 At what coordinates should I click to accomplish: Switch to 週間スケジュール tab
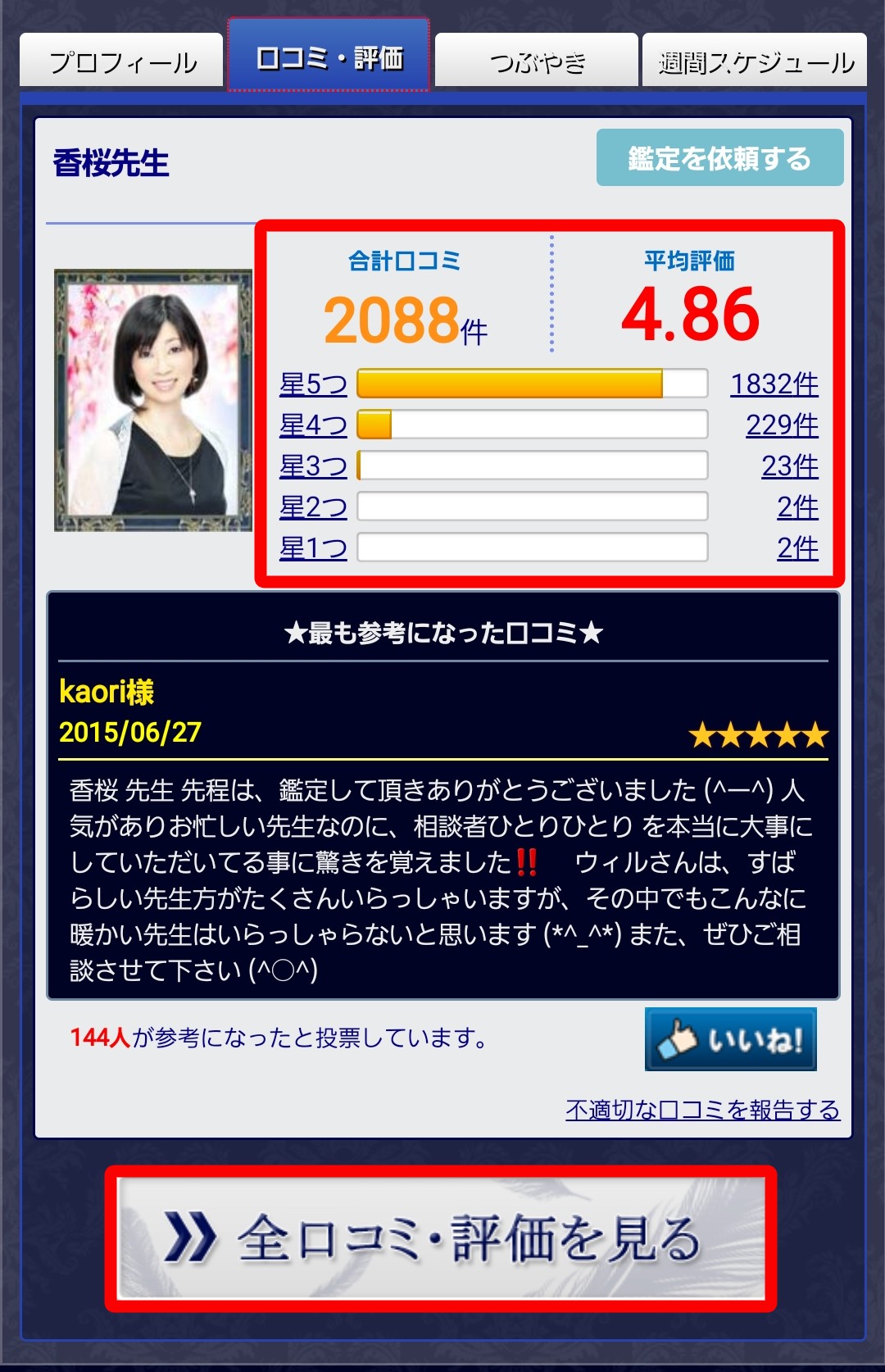click(x=755, y=61)
